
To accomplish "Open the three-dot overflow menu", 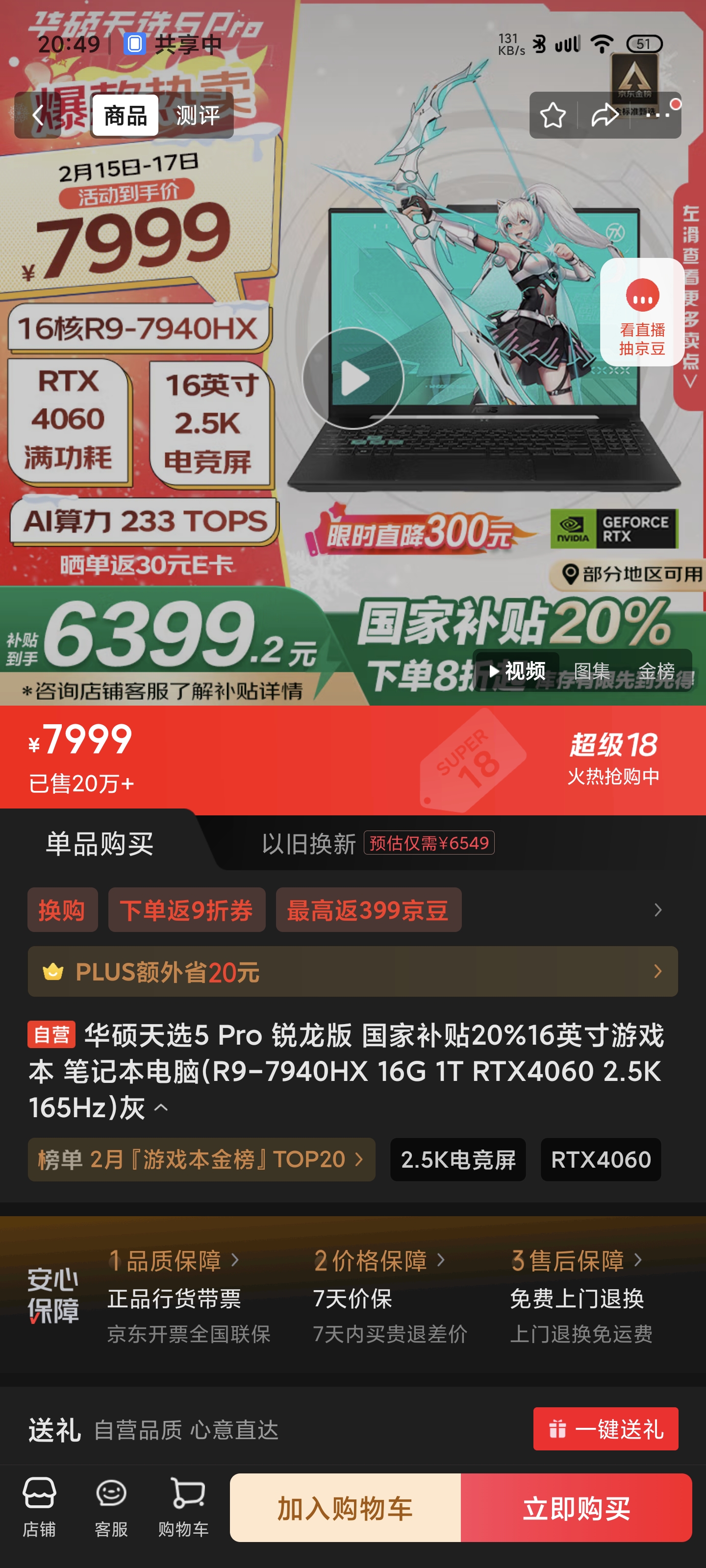I will [x=657, y=115].
